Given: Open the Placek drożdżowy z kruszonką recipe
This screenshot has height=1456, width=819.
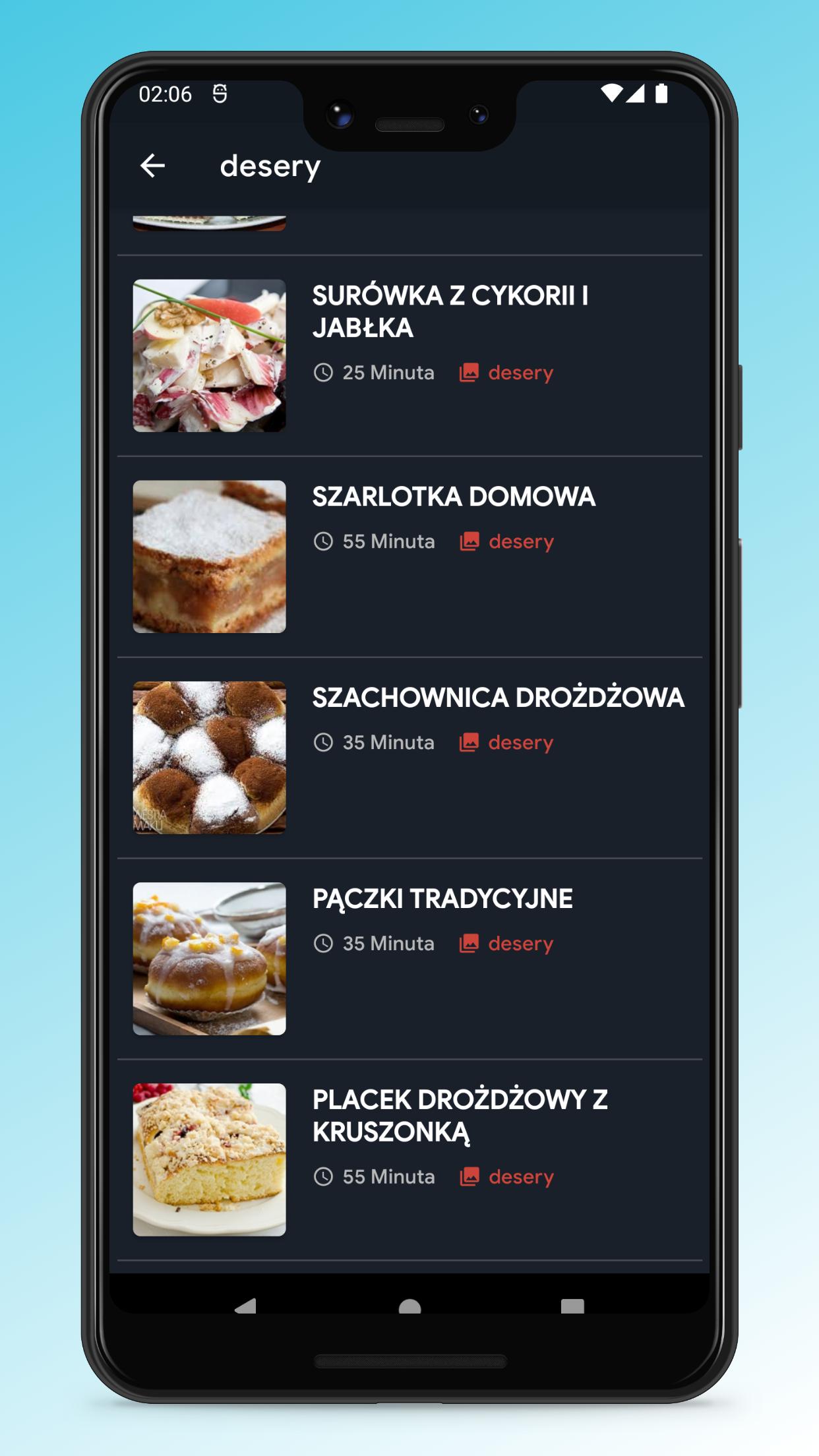Looking at the screenshot, I should [x=409, y=1160].
